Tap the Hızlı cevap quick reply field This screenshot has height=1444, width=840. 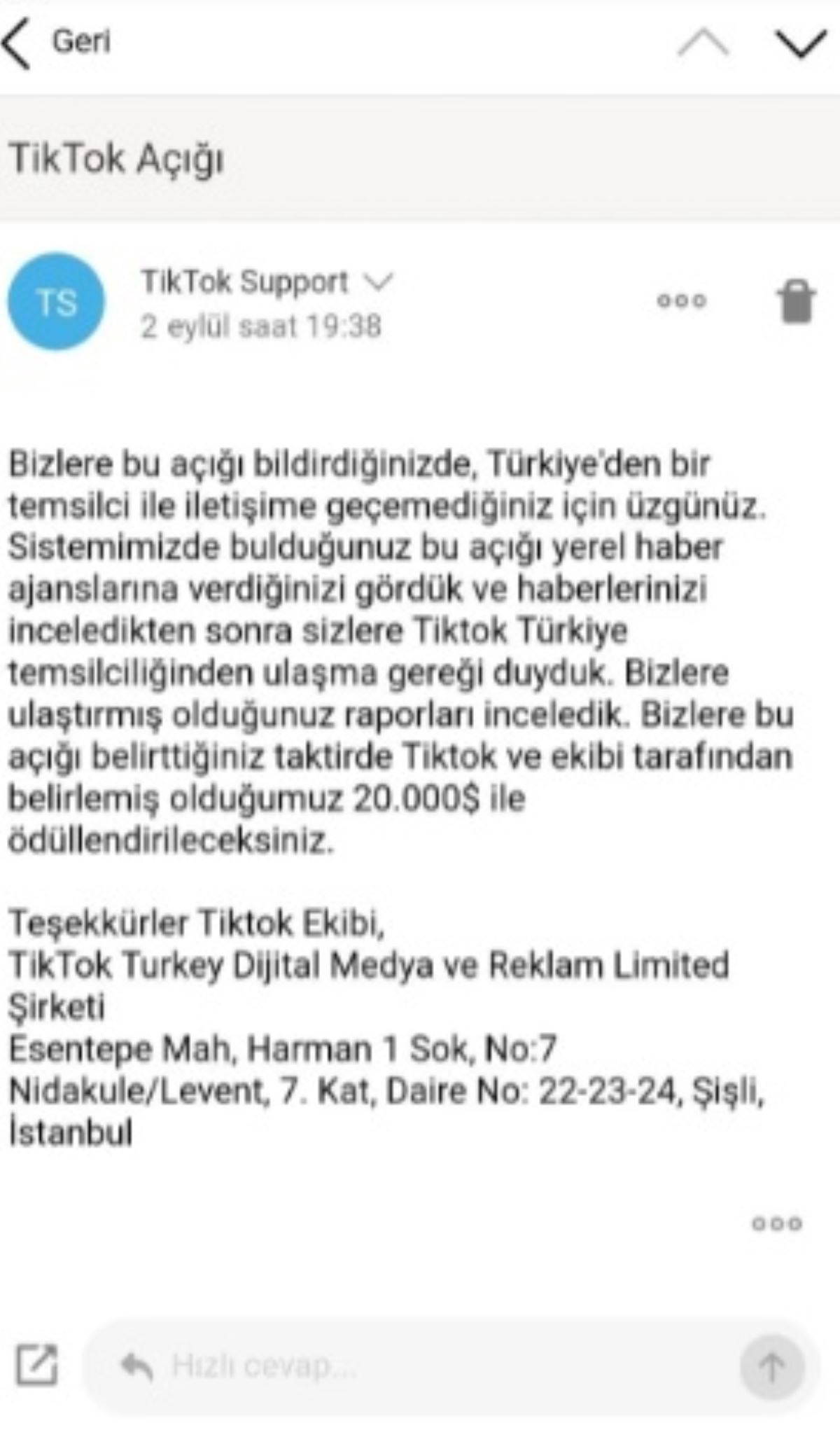pyautogui.click(x=420, y=1366)
